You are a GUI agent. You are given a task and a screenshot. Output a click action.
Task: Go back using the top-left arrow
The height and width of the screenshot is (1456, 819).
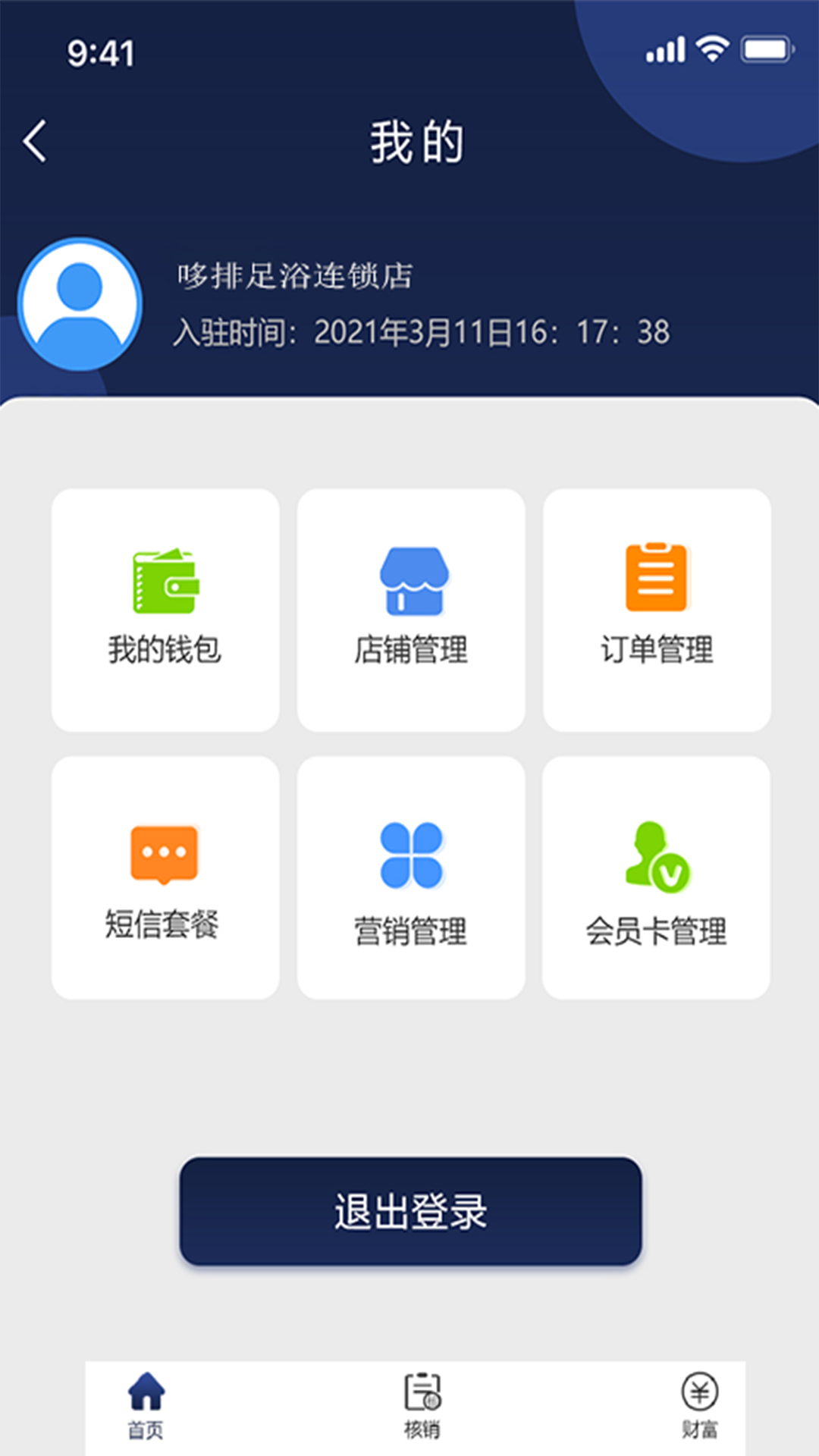click(35, 141)
